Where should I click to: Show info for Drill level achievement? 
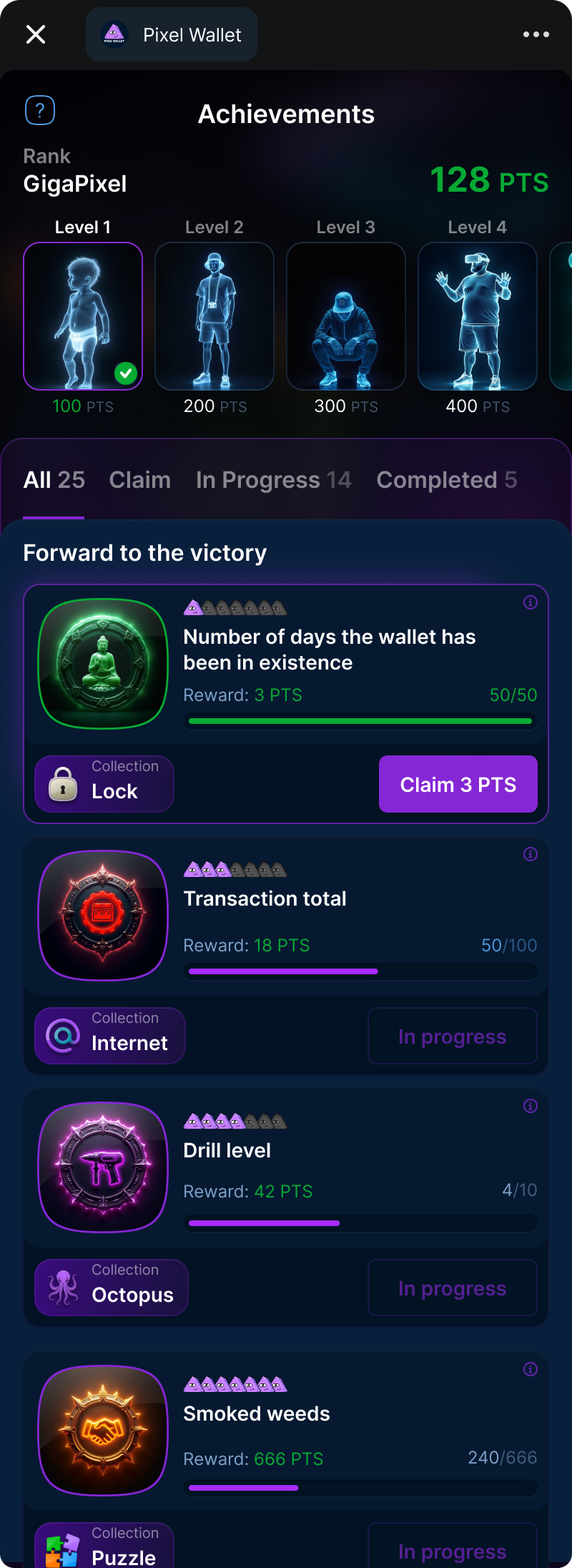pyautogui.click(x=531, y=1106)
